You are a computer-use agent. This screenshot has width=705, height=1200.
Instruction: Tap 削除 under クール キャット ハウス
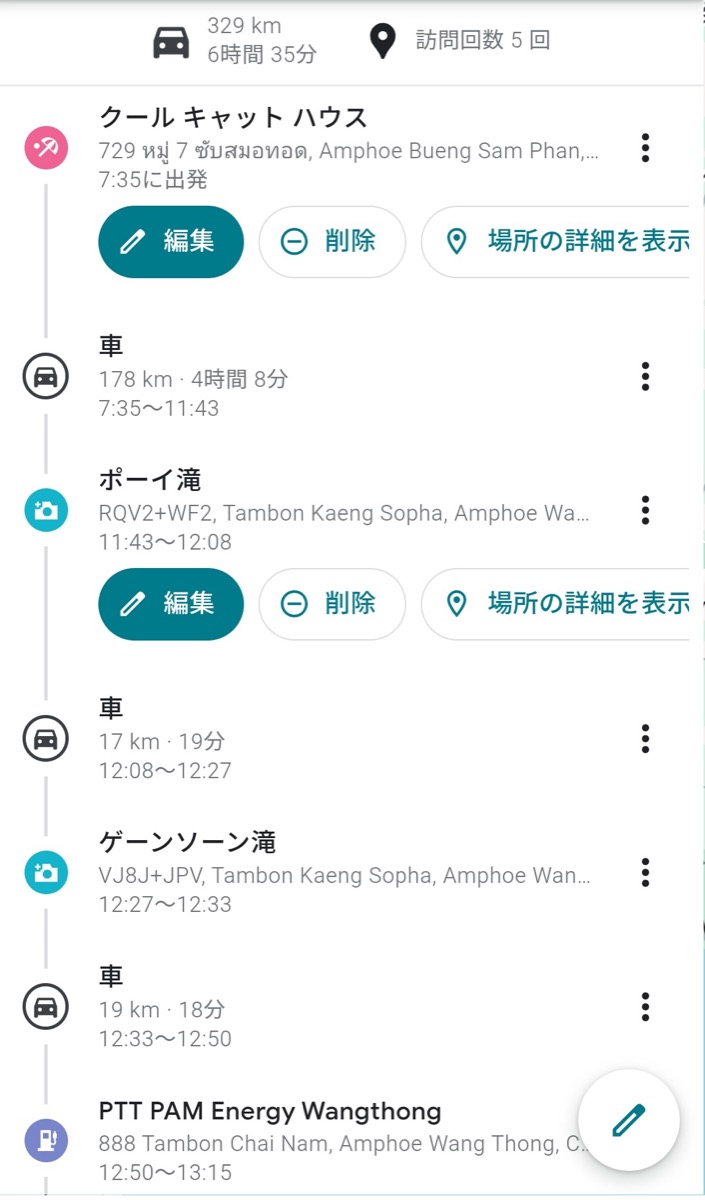332,241
